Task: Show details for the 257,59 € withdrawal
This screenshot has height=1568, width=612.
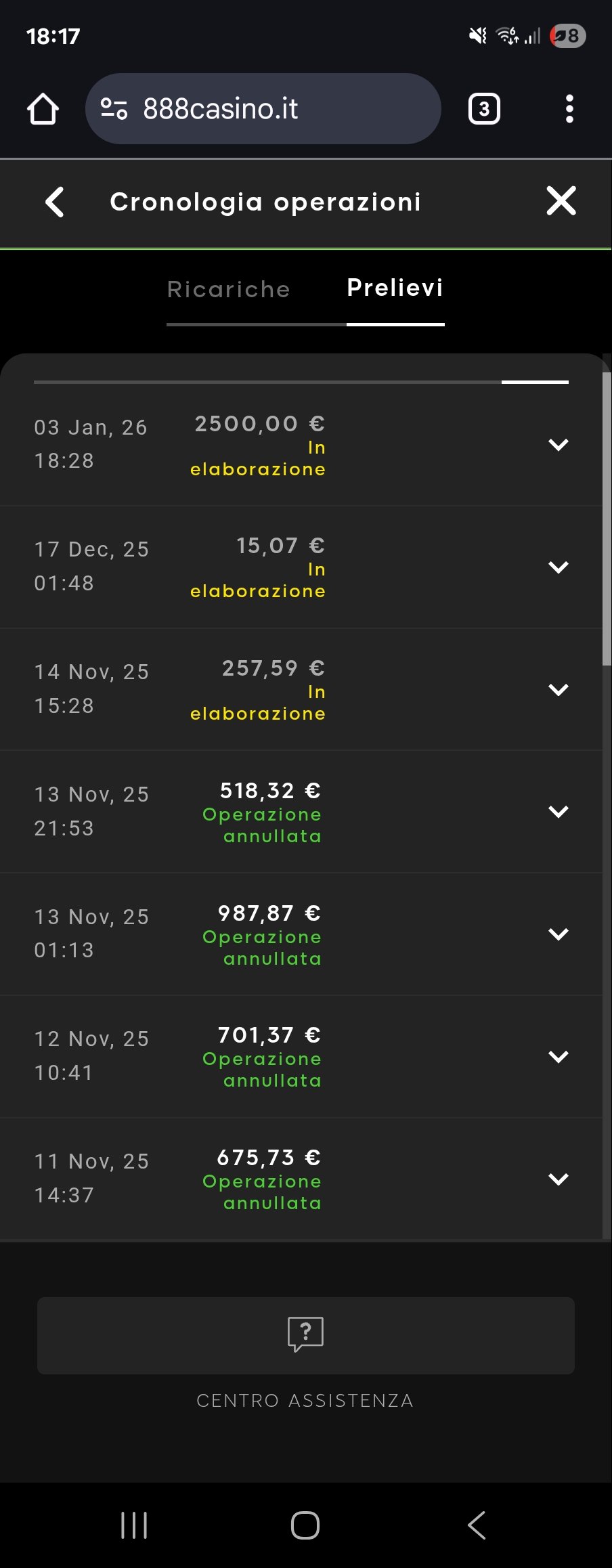Action: coord(558,690)
